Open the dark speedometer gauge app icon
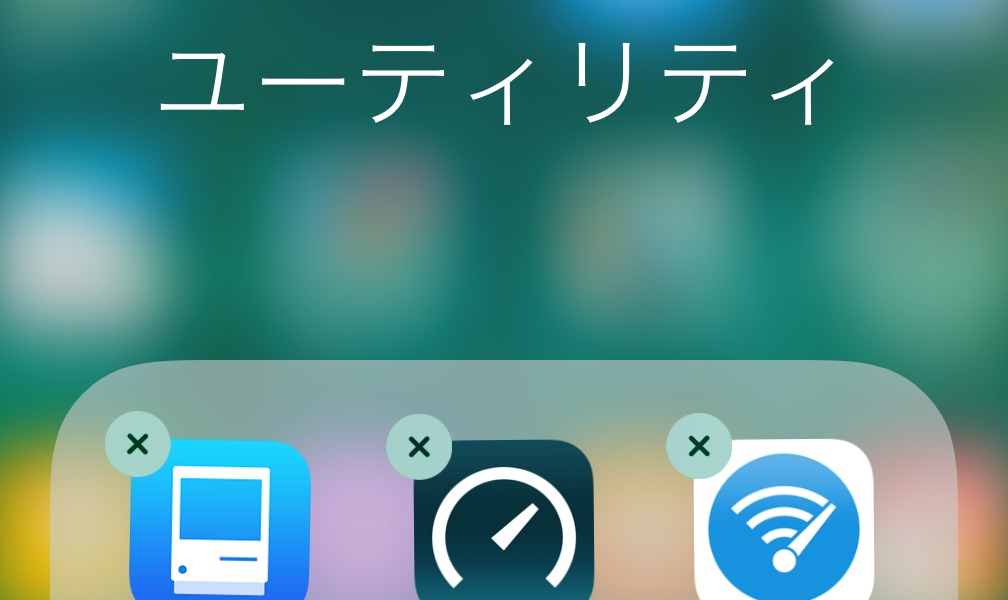This screenshot has height=600, width=1008. pyautogui.click(x=504, y=525)
